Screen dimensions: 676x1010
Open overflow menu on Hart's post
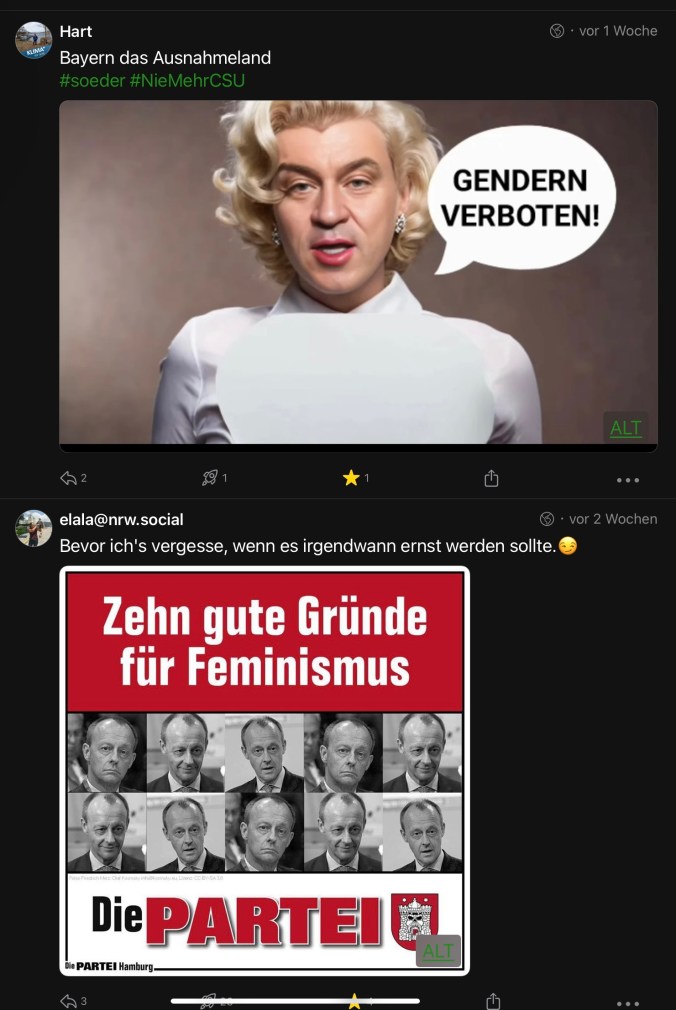click(628, 480)
